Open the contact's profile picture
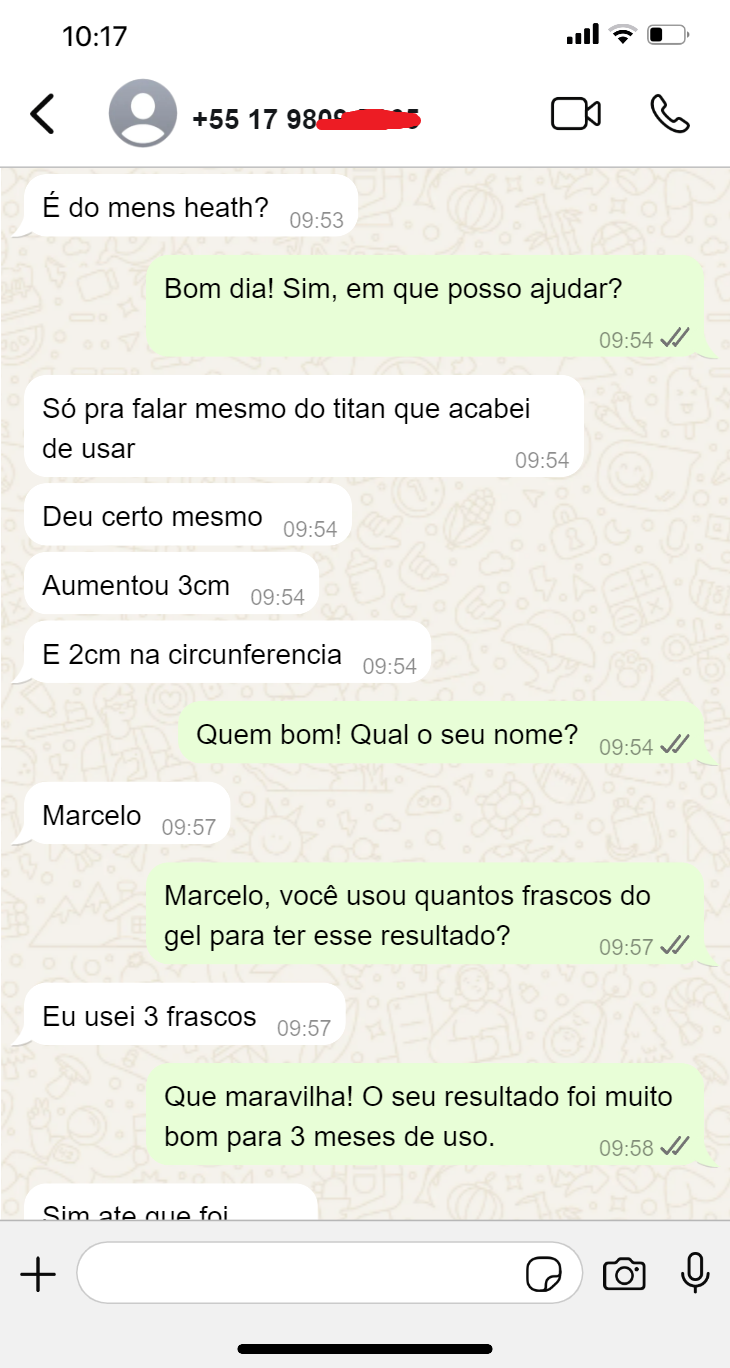Screen dimensions: 730x1368 point(143,114)
